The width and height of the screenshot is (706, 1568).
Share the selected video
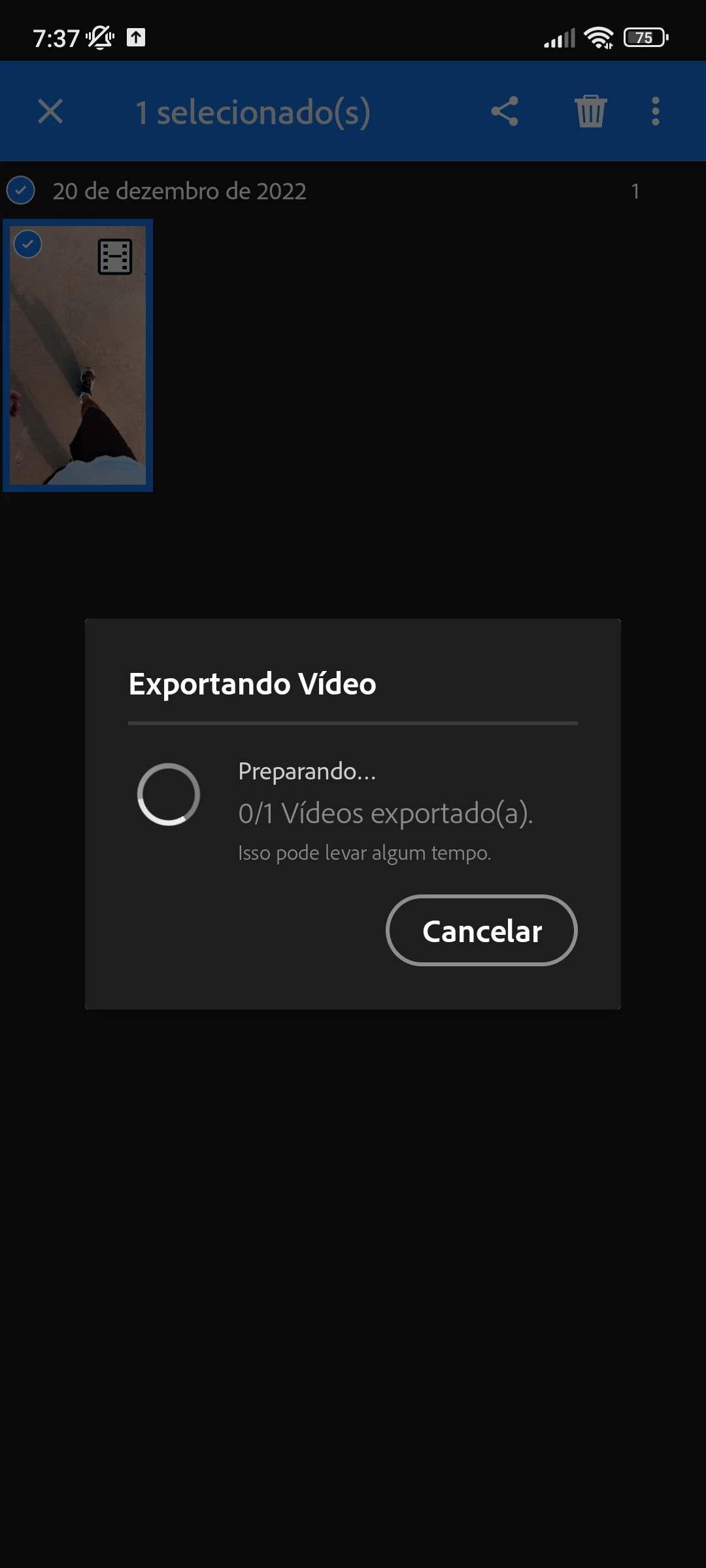point(505,111)
